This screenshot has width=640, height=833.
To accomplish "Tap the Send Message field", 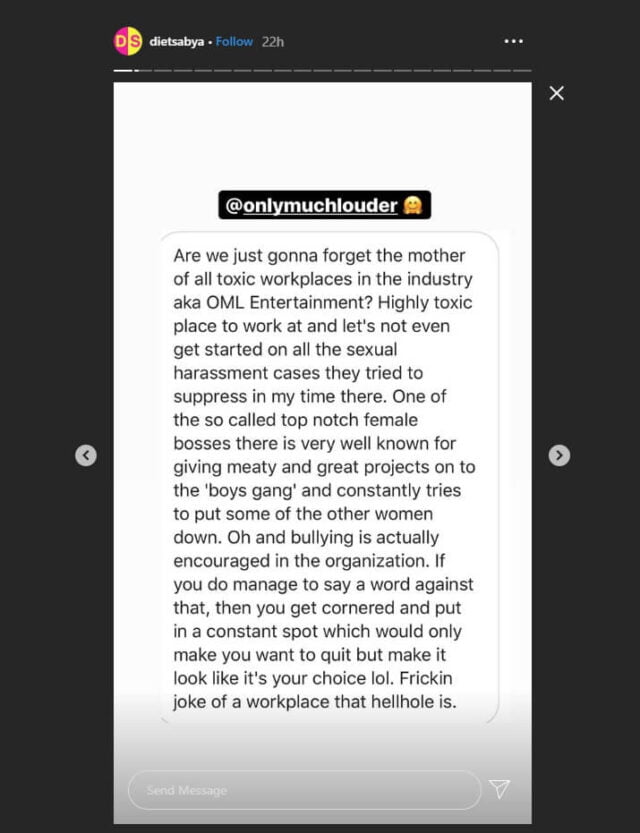I will pyautogui.click(x=304, y=790).
